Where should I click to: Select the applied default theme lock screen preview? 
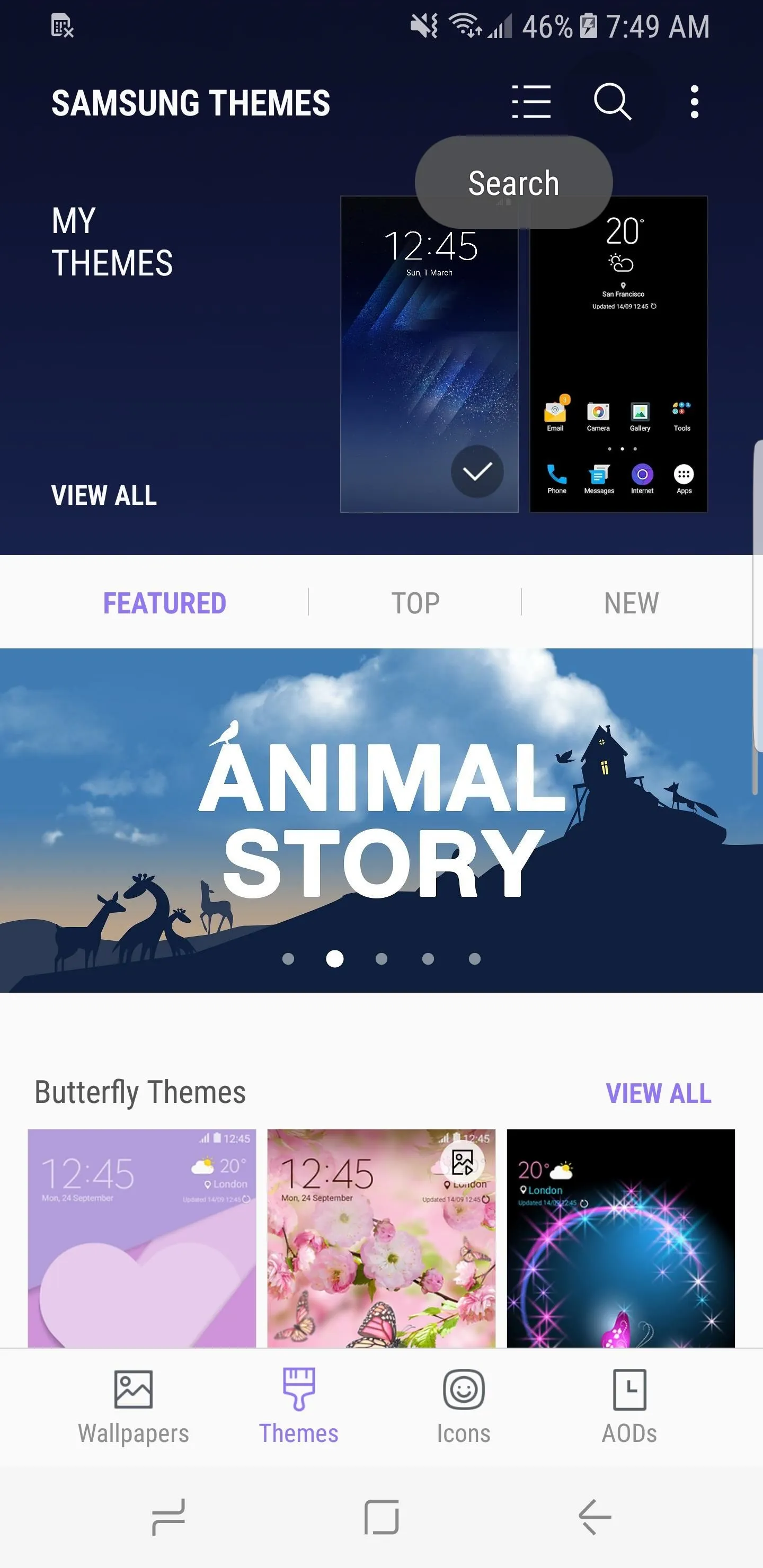(x=429, y=354)
